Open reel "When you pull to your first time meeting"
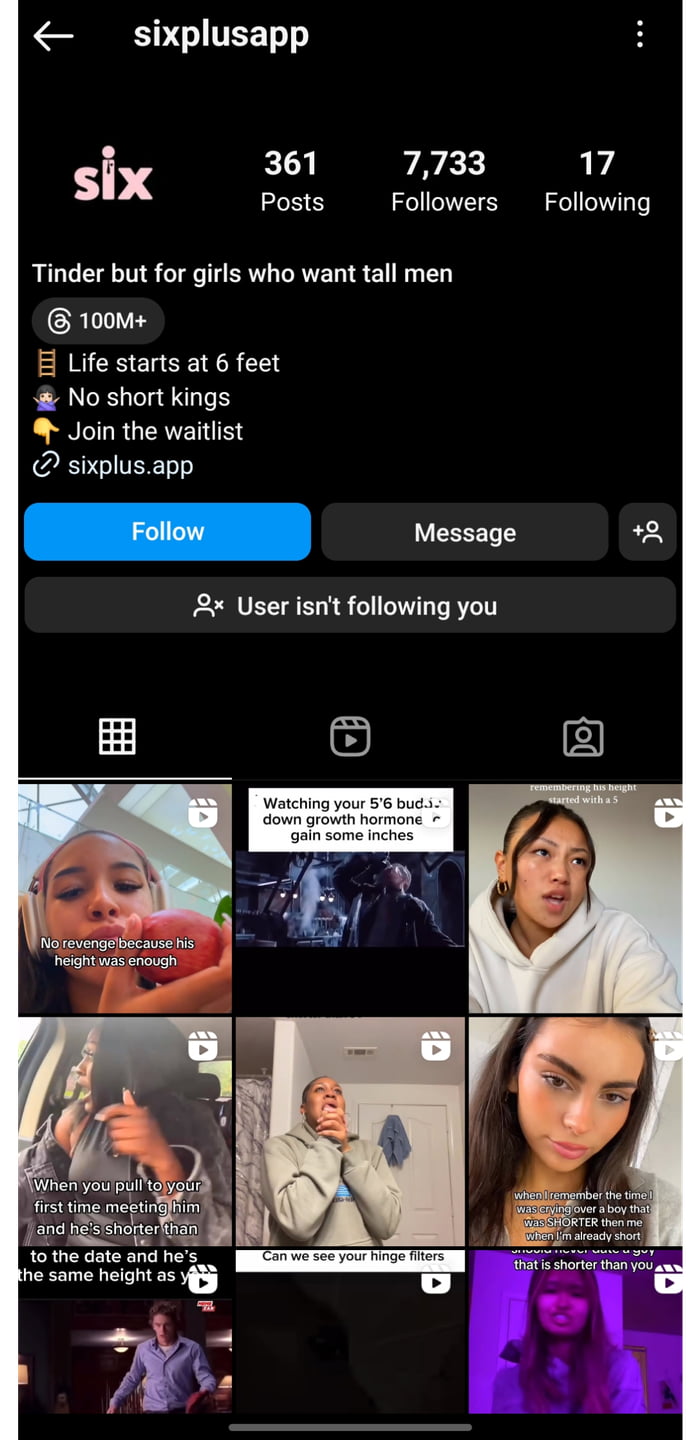Screen dimensions: 700x1440 coord(125,1130)
